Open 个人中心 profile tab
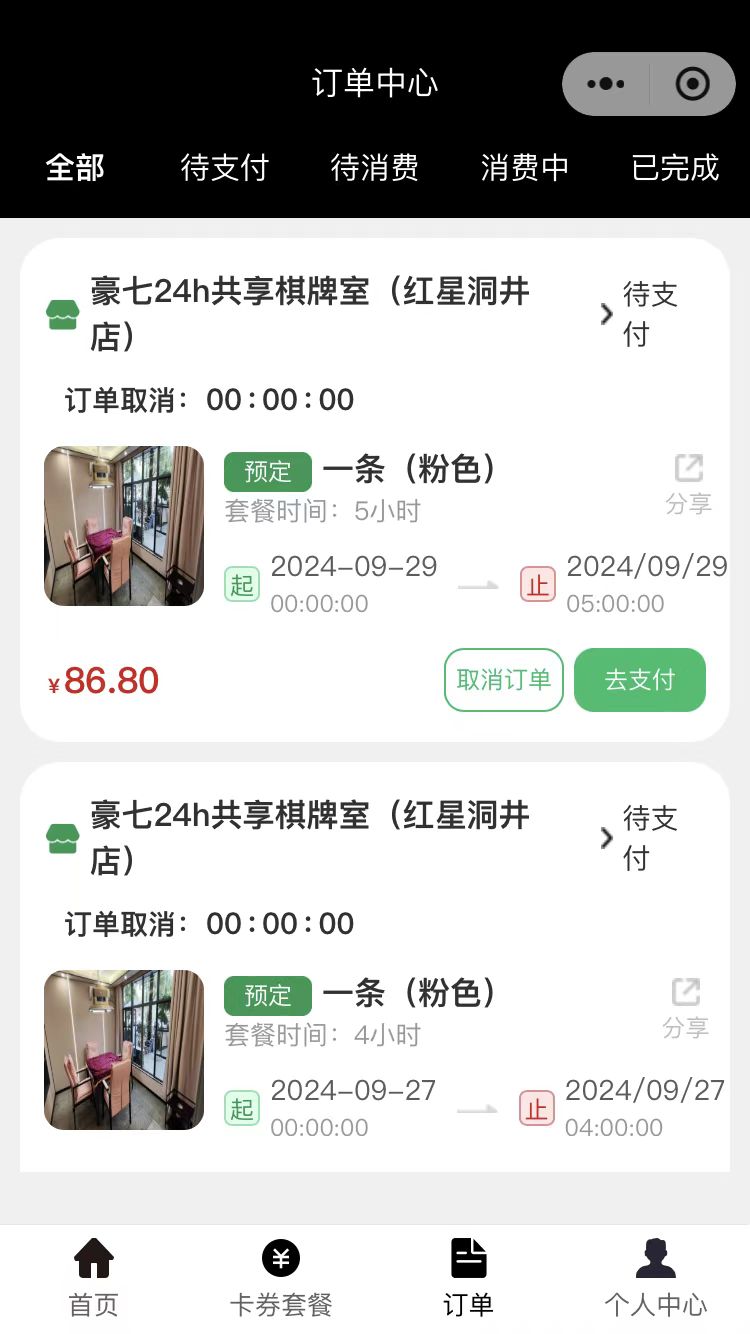This screenshot has height=1334, width=750. pyautogui.click(x=656, y=1278)
